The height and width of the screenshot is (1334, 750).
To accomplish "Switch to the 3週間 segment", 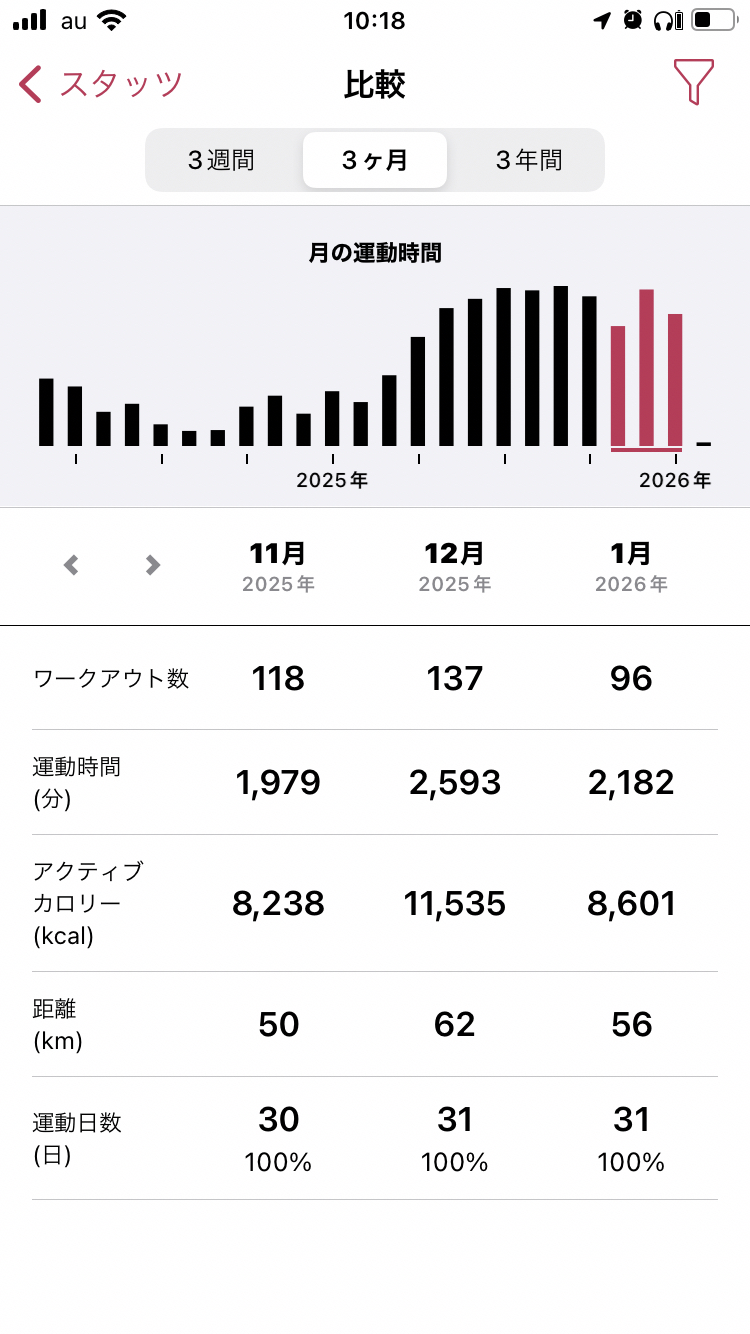I will tap(221, 160).
